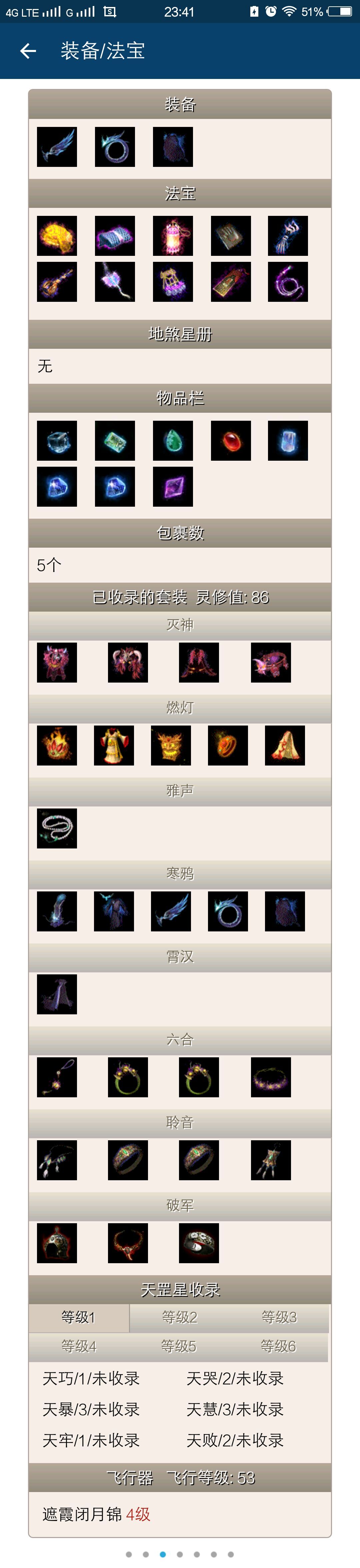Open the green teardrop gem in 物品栏

pos(173,441)
